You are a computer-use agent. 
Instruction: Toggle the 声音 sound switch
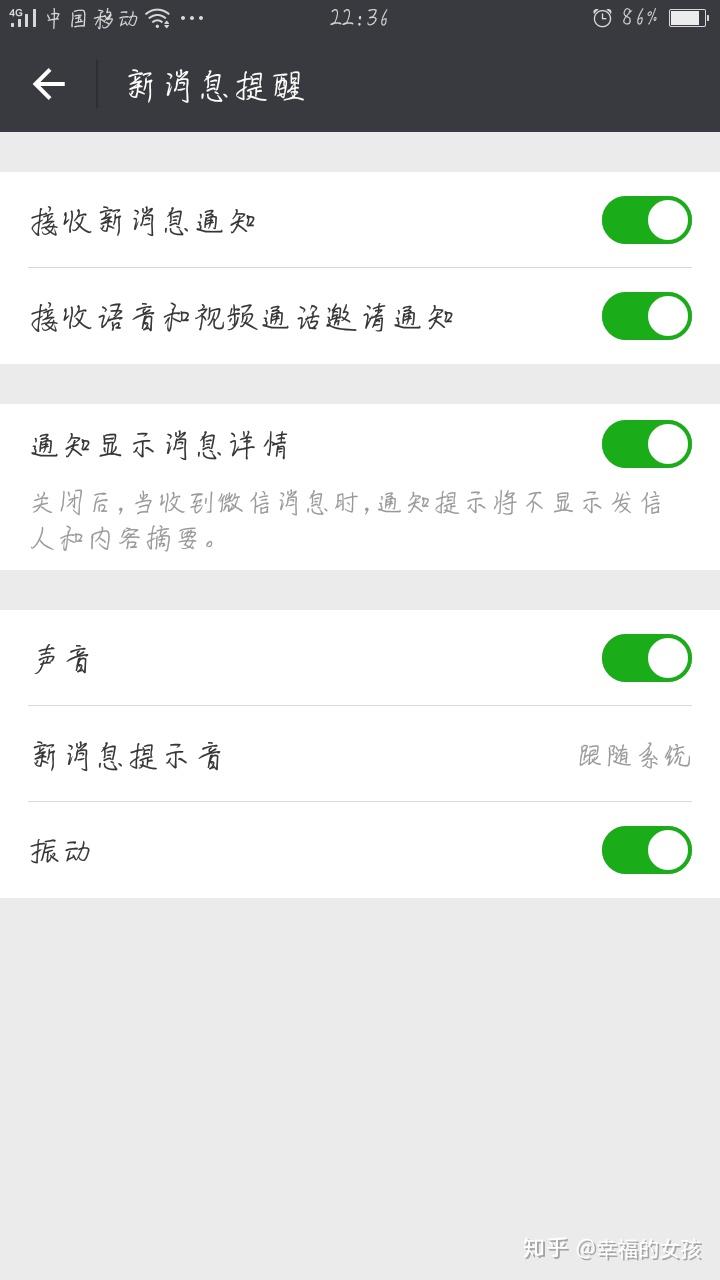(x=646, y=658)
